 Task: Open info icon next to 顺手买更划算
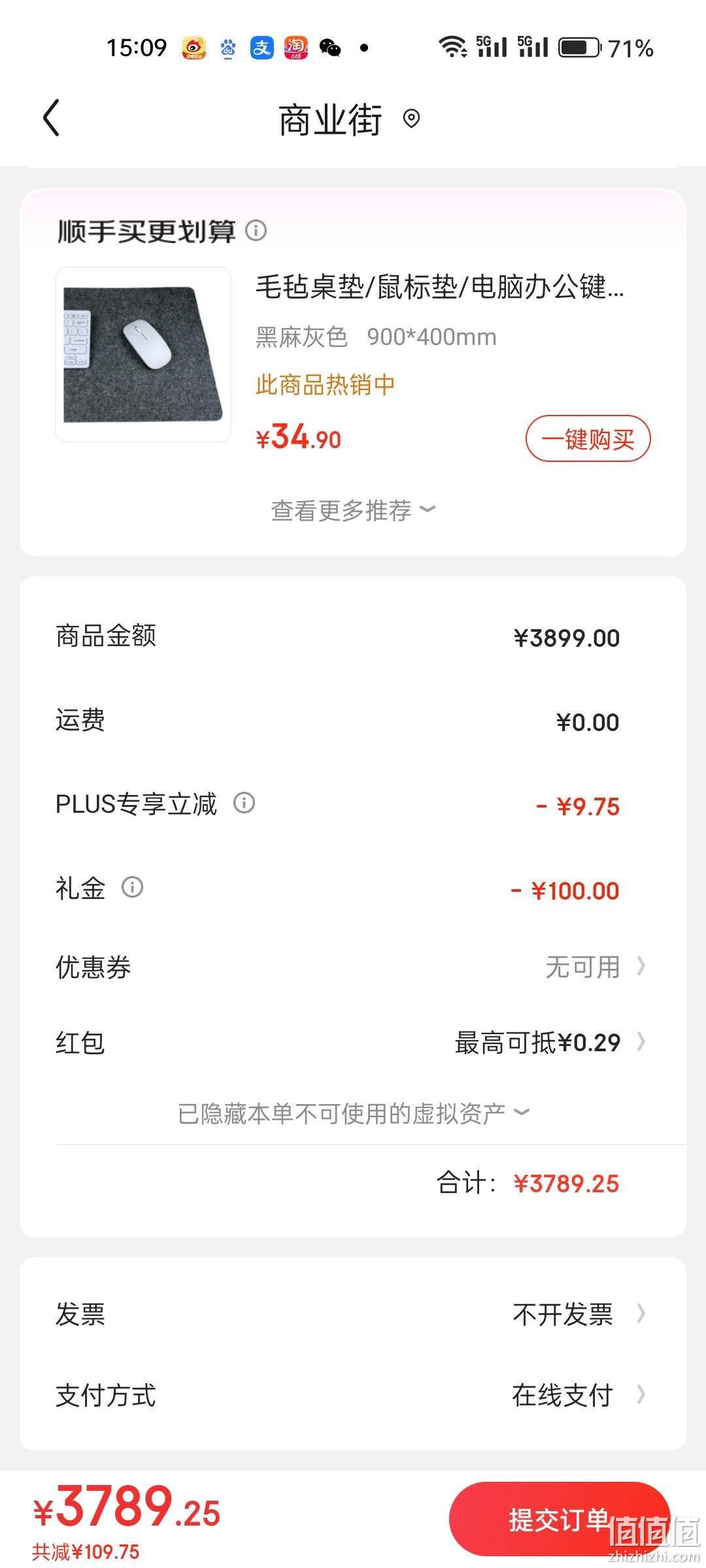256,231
